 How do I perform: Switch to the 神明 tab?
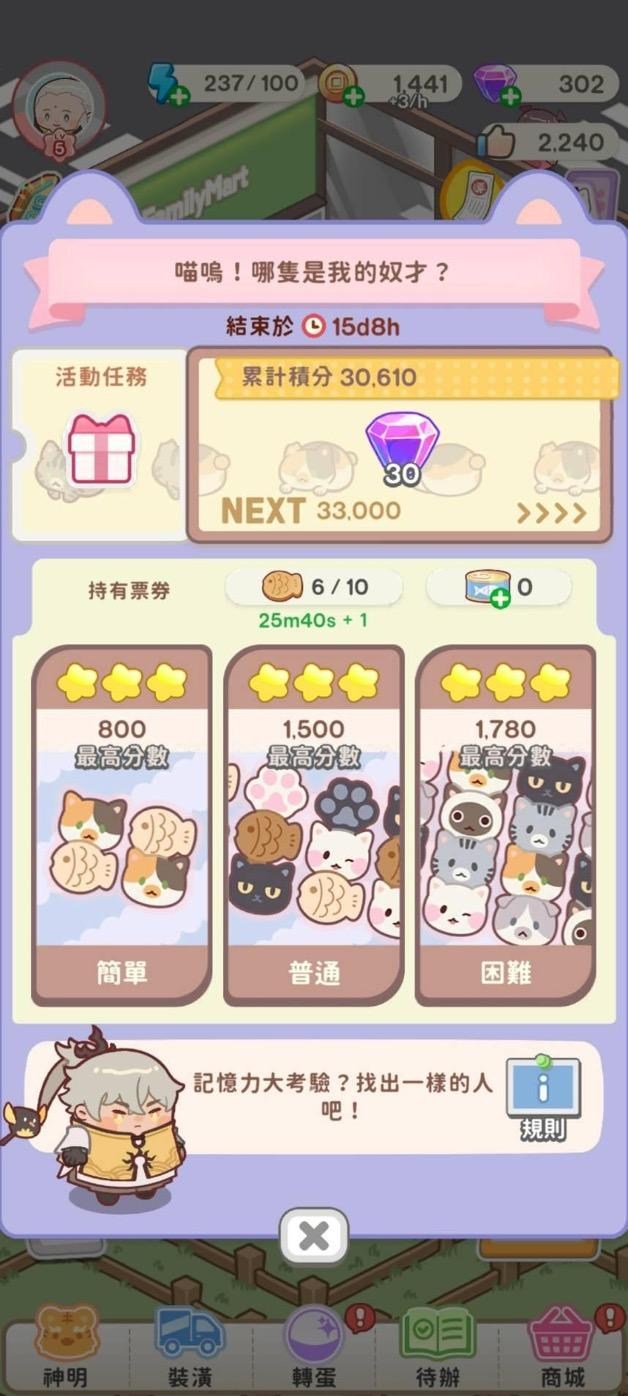[66, 1346]
